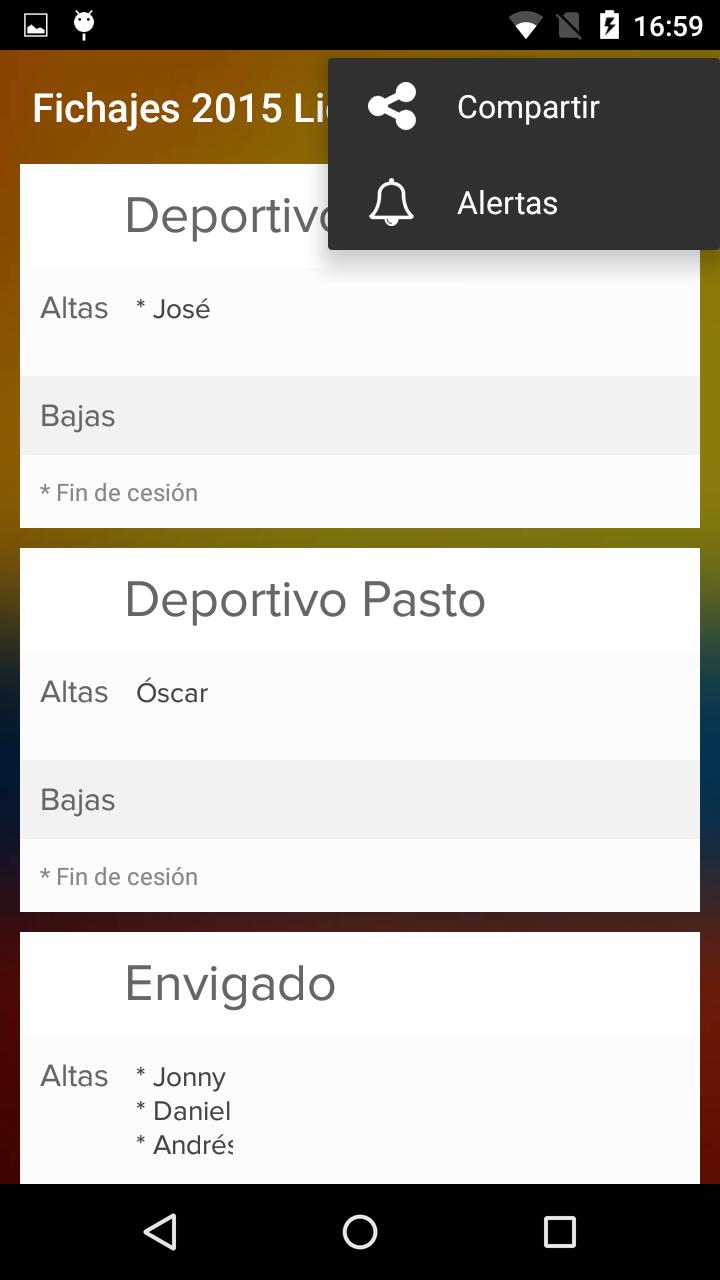Image resolution: width=720 pixels, height=1280 pixels.
Task: Select Alertas from the menu
Action: 507,202
